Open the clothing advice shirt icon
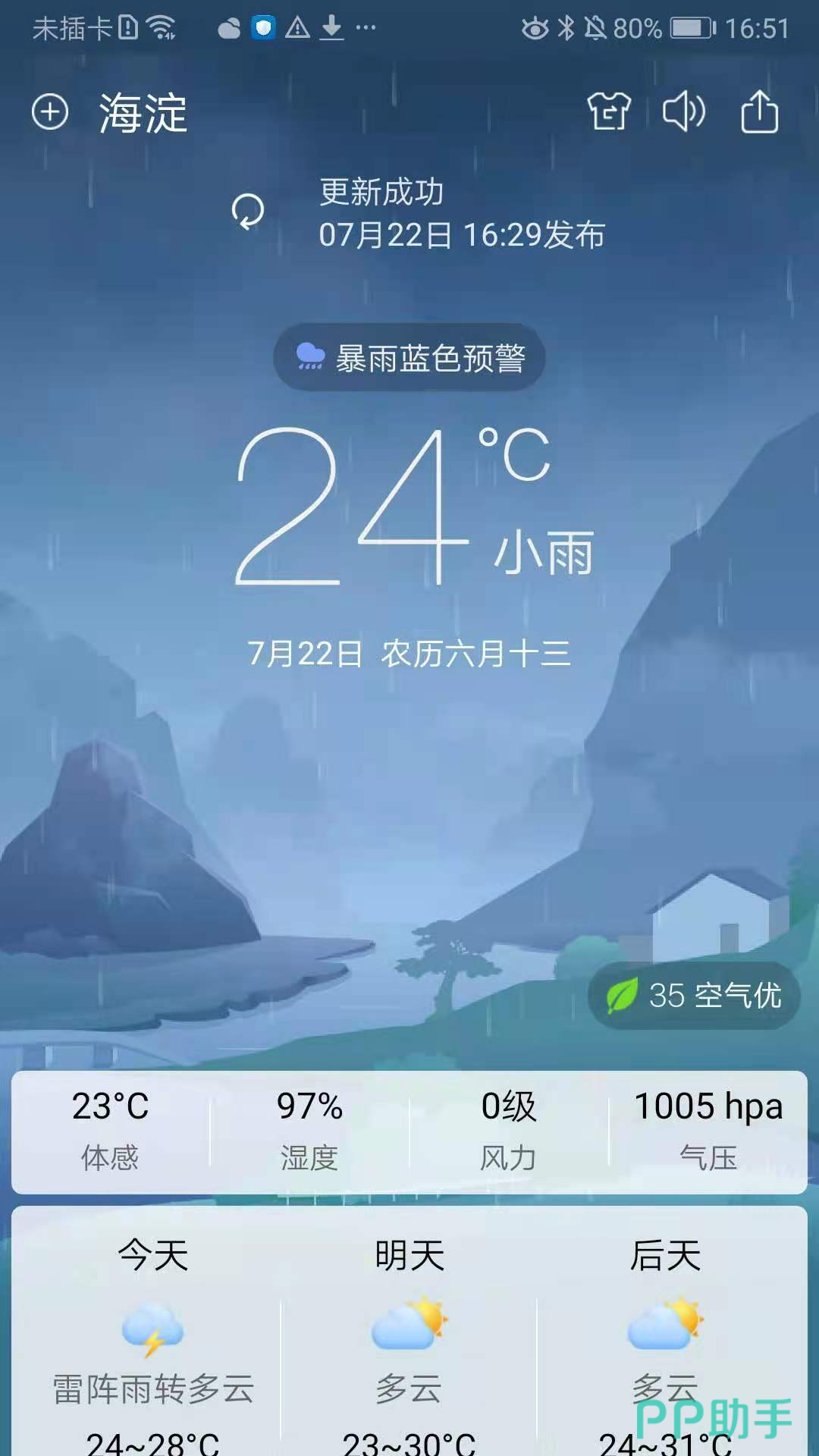819x1456 pixels. 609,112
